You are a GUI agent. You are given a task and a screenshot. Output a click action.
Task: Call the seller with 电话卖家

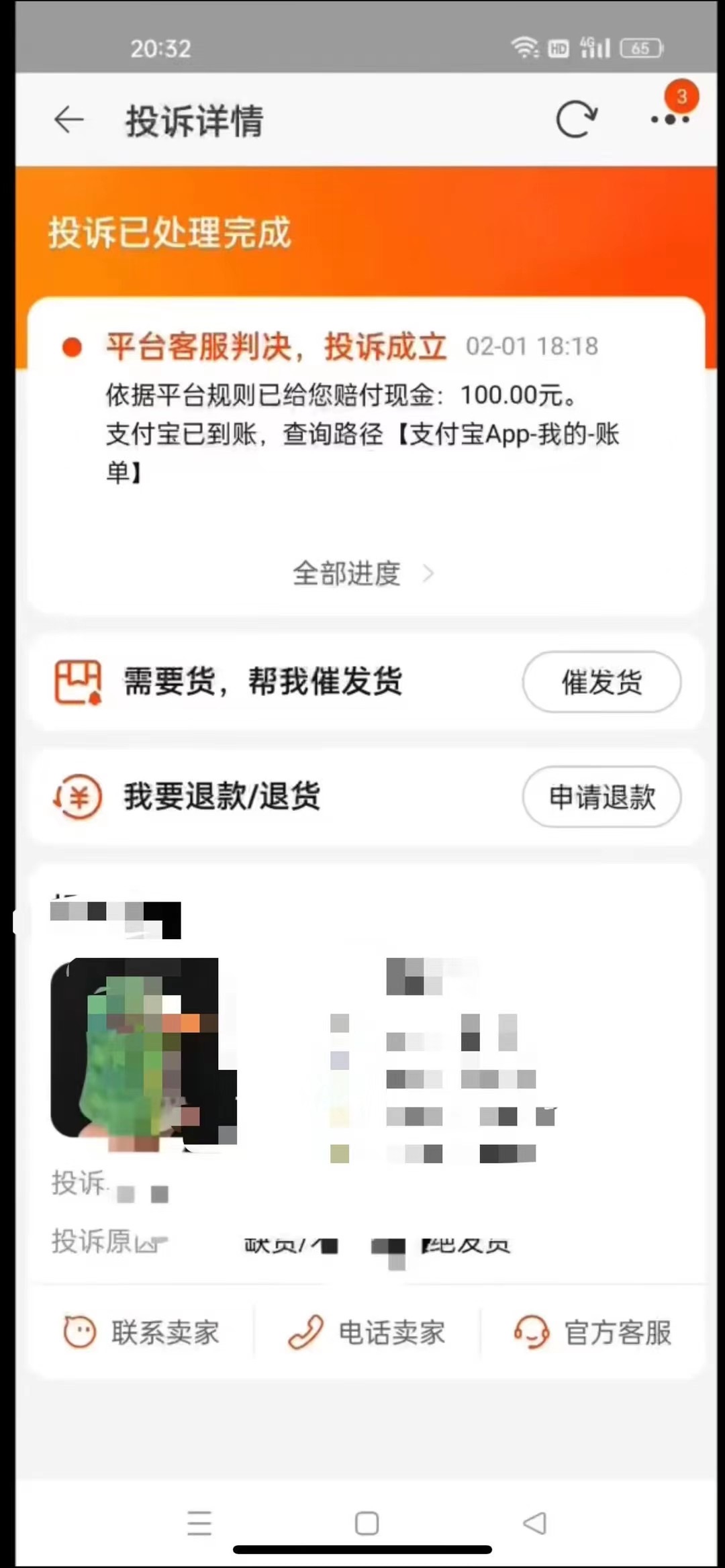click(x=367, y=1332)
